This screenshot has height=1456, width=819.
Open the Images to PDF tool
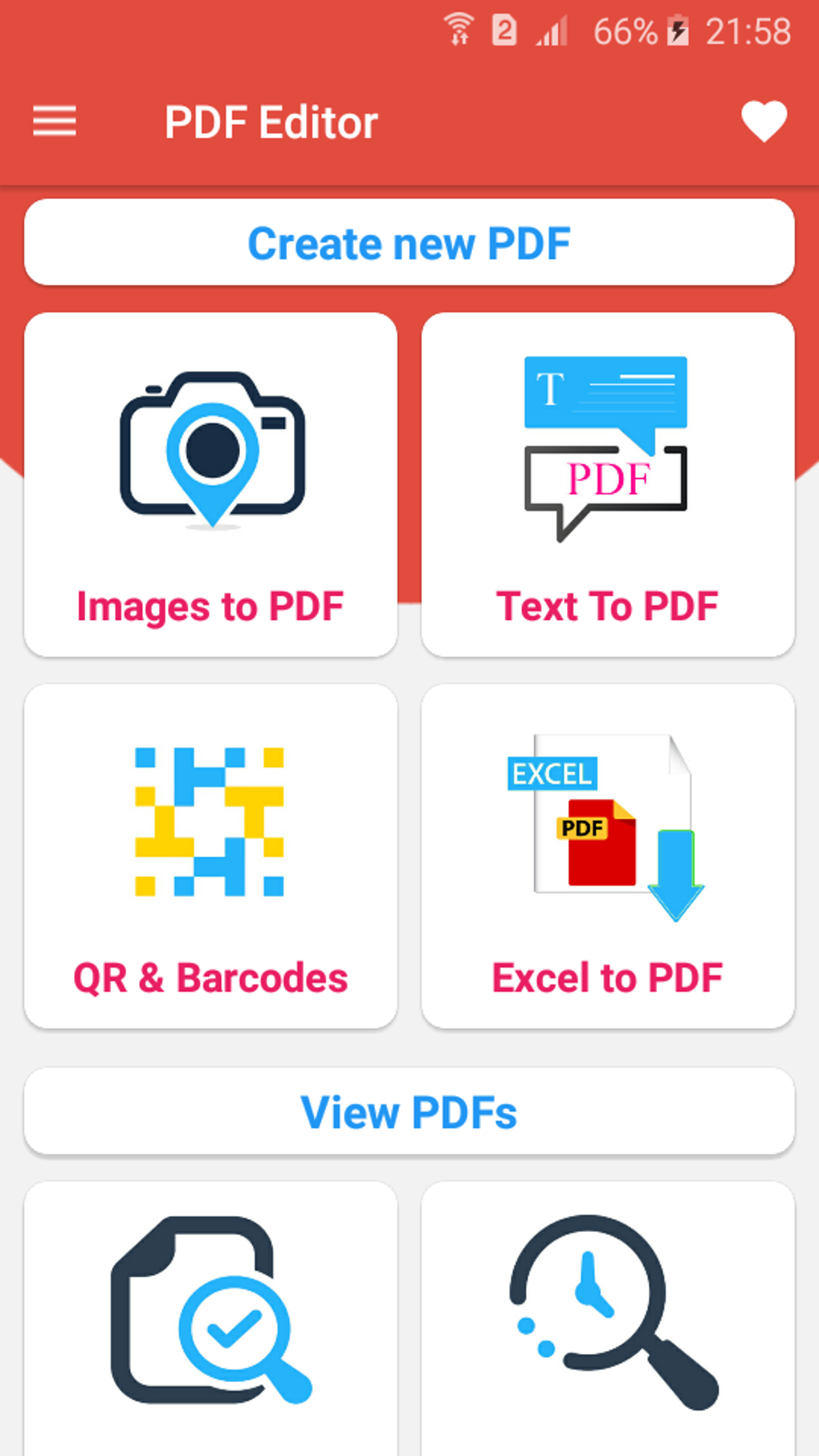pyautogui.click(x=210, y=484)
